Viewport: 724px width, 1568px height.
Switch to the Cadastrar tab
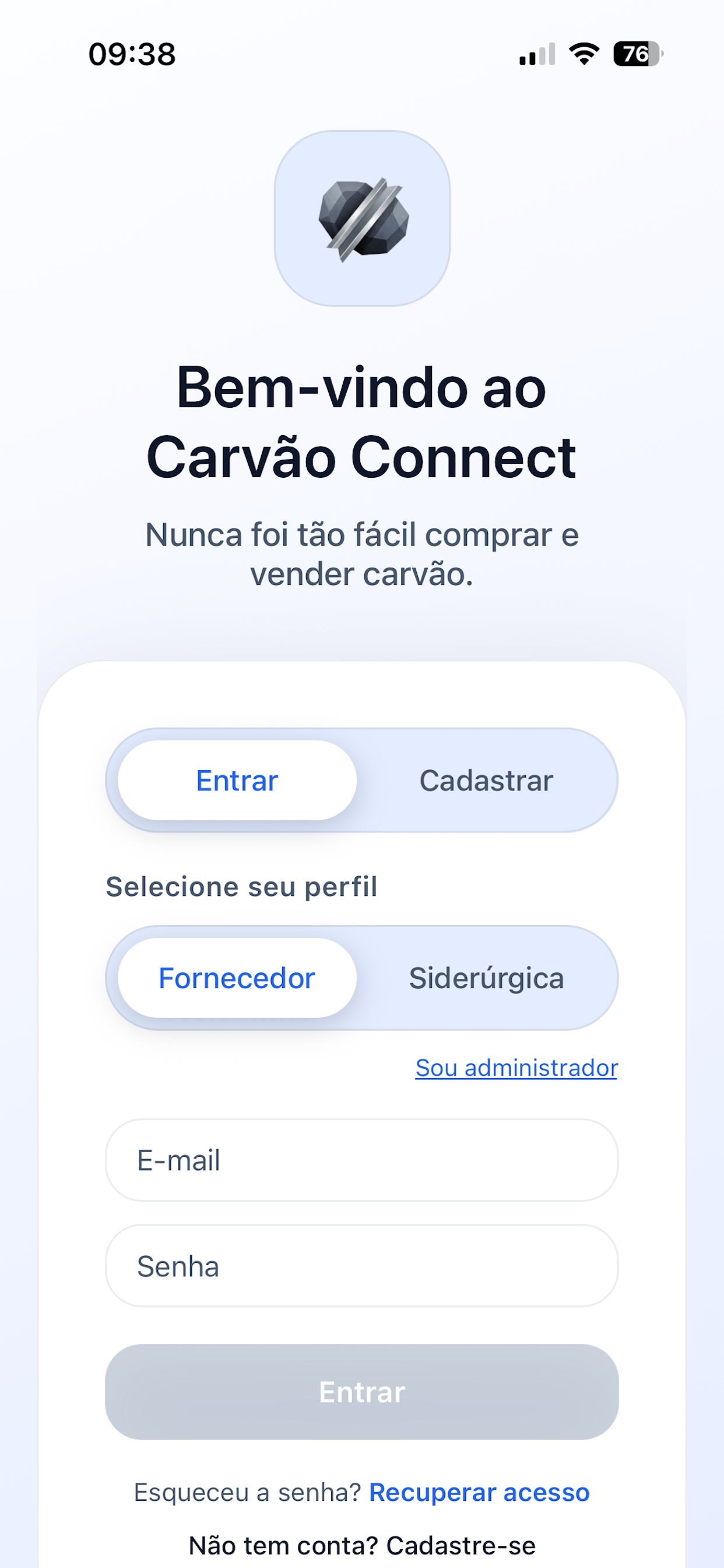coord(487,780)
